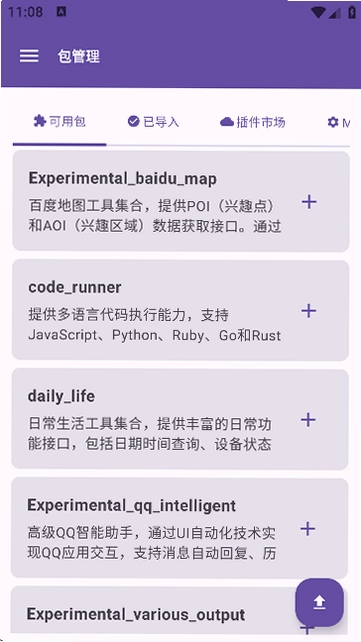Viewport: 361px width, 642px height.
Task: Add the code_runner package with plus
Action: (309, 311)
